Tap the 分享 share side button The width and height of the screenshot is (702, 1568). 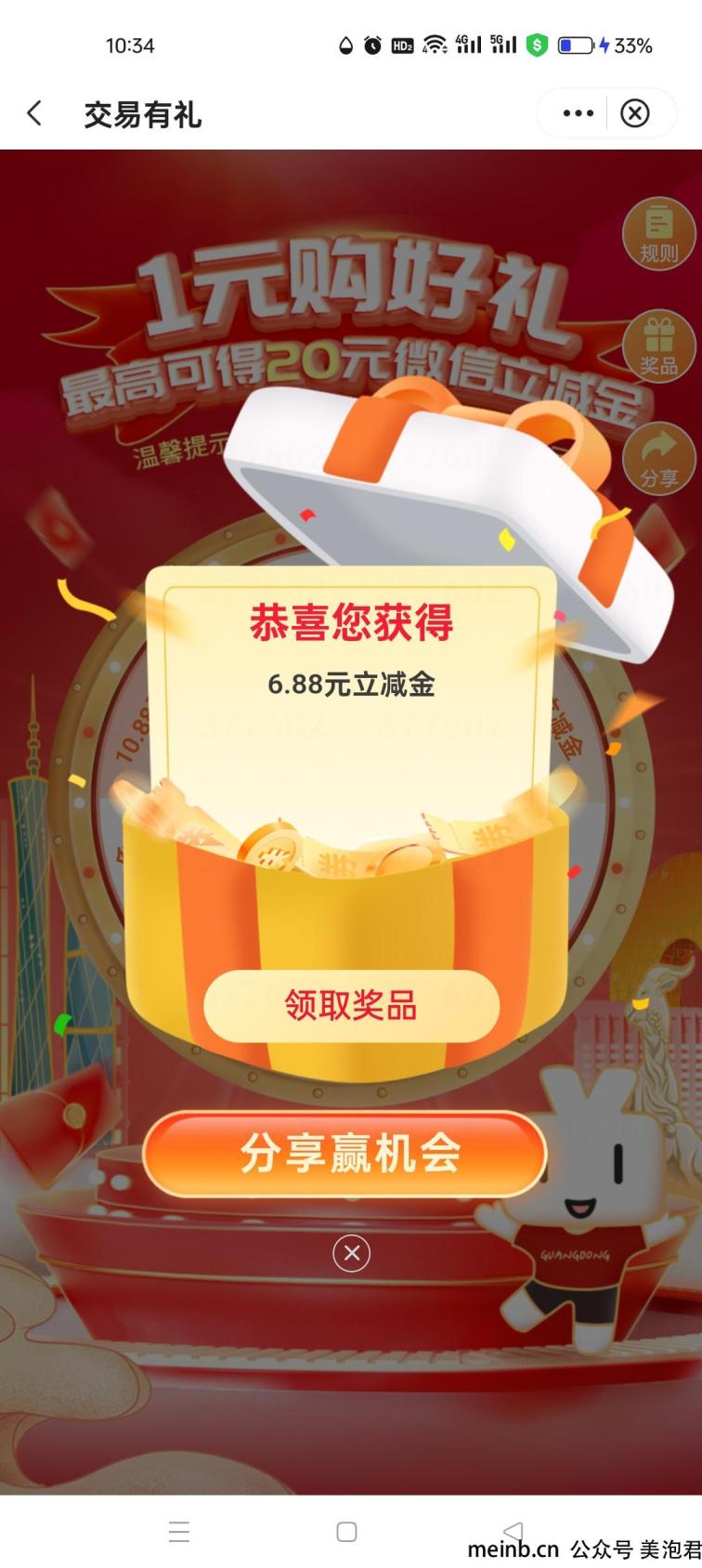pos(658,459)
